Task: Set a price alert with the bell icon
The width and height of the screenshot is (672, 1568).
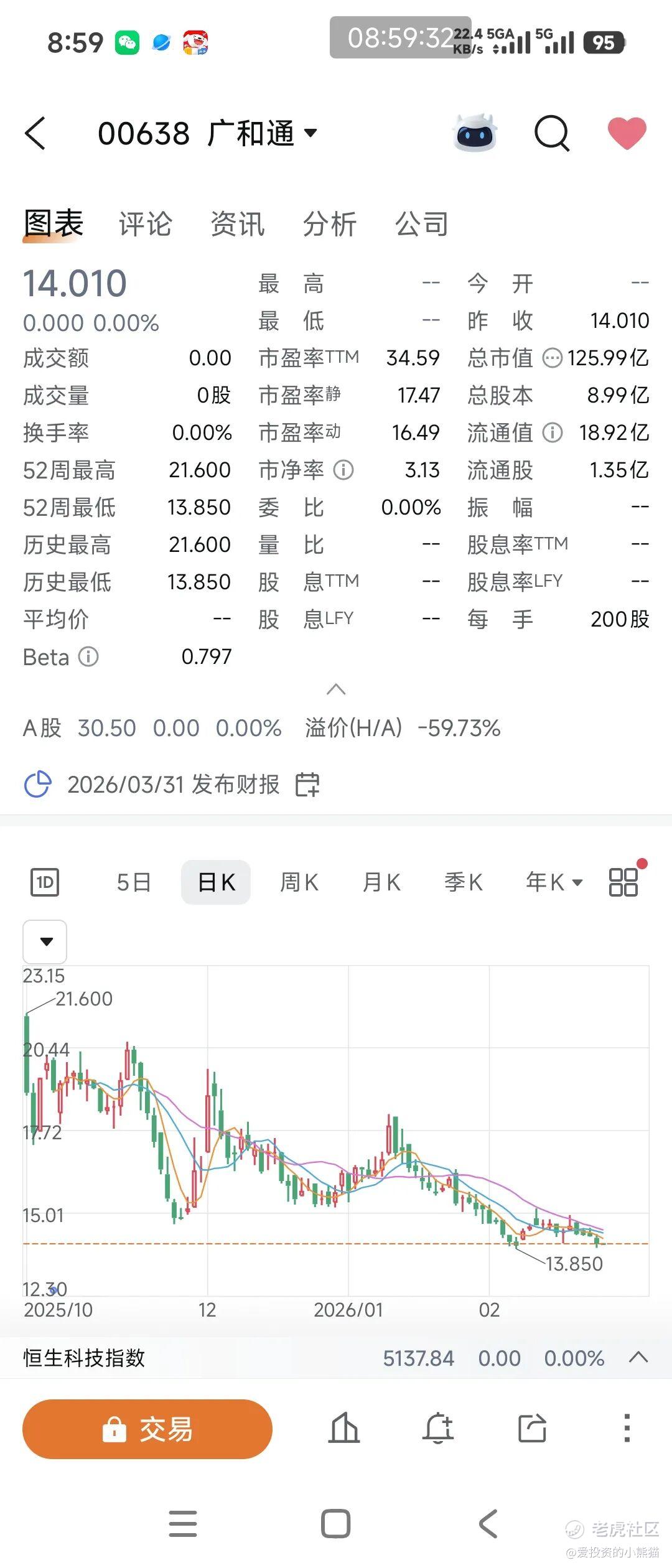Action: point(438,1429)
